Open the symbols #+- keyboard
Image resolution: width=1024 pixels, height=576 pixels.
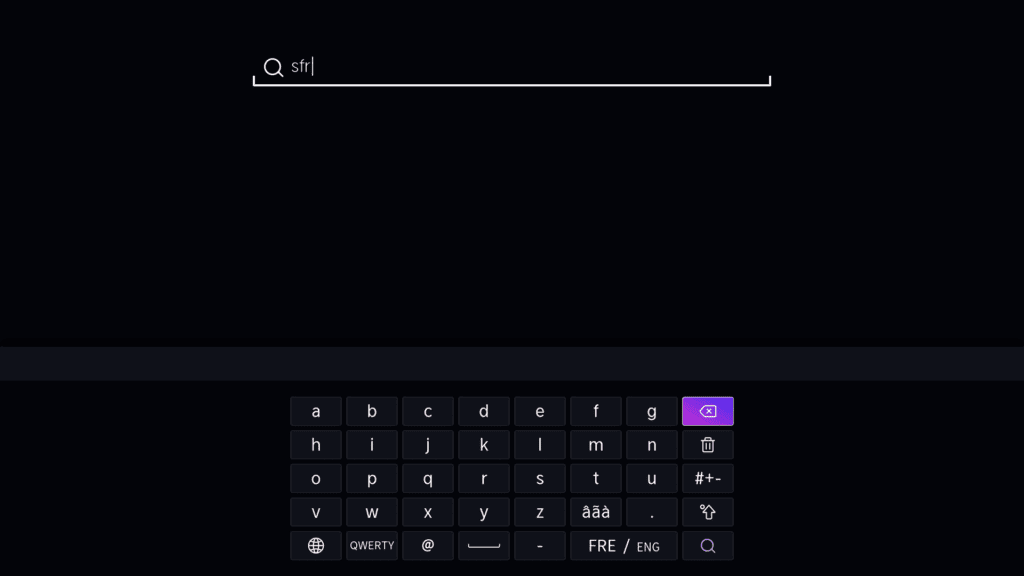(x=707, y=478)
